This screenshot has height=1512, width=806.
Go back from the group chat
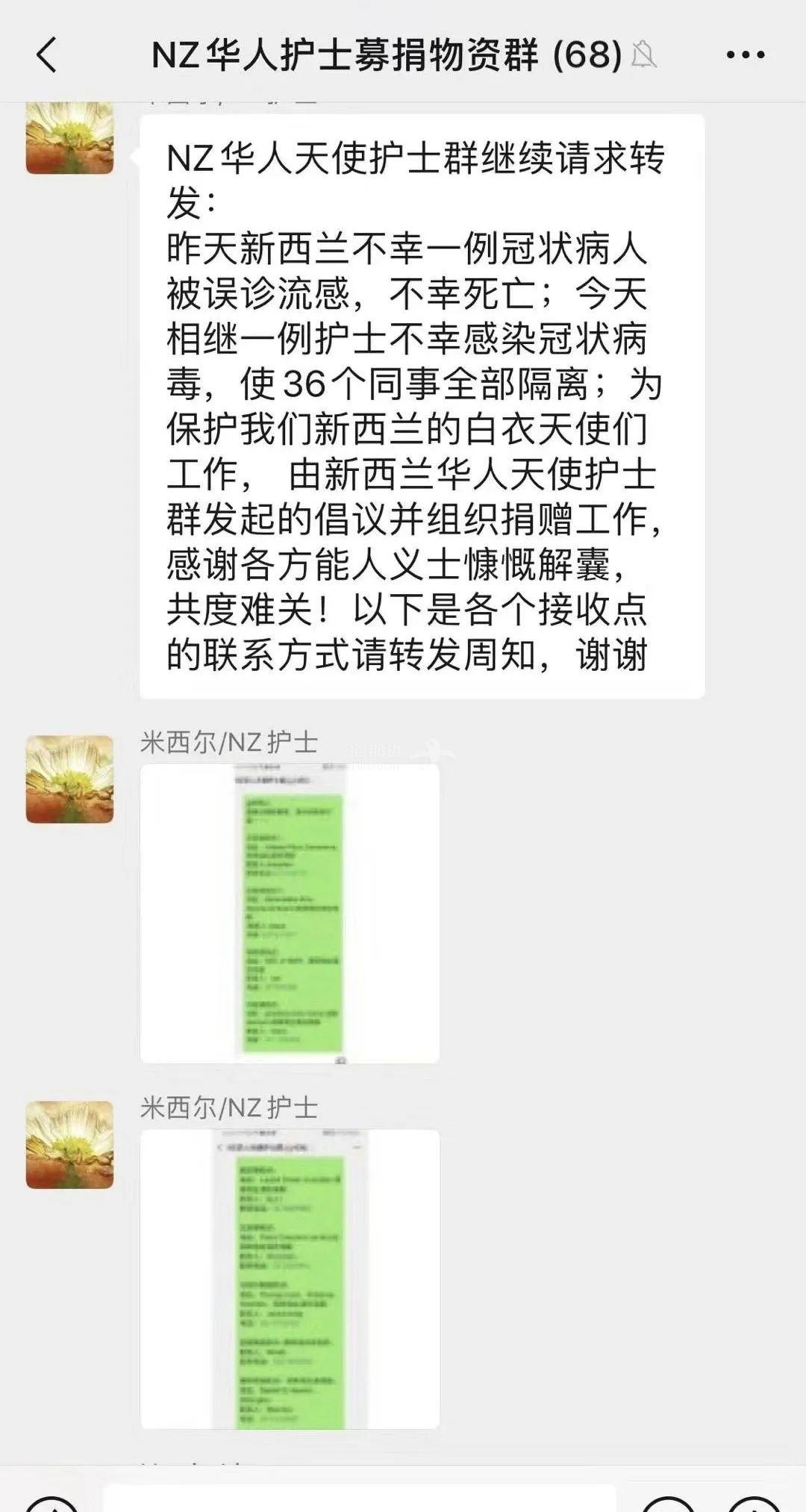click(x=46, y=55)
